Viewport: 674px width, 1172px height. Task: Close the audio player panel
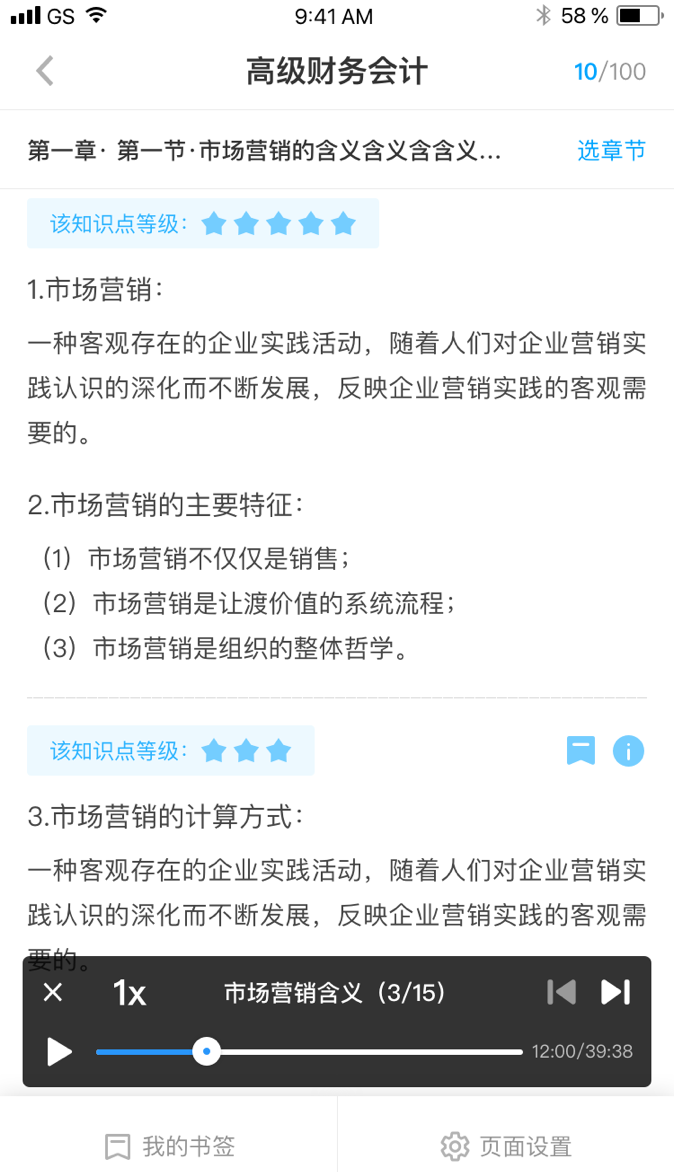(53, 992)
